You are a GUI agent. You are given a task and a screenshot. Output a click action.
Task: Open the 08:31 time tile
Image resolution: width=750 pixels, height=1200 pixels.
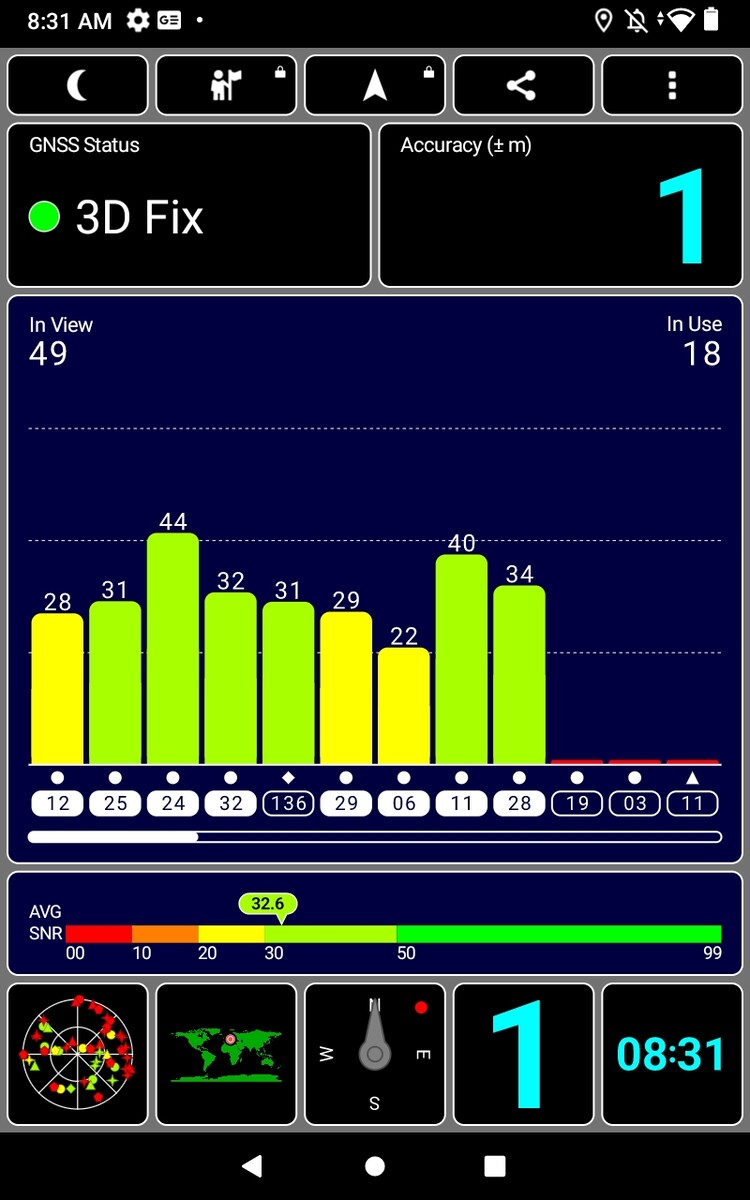tap(672, 1054)
